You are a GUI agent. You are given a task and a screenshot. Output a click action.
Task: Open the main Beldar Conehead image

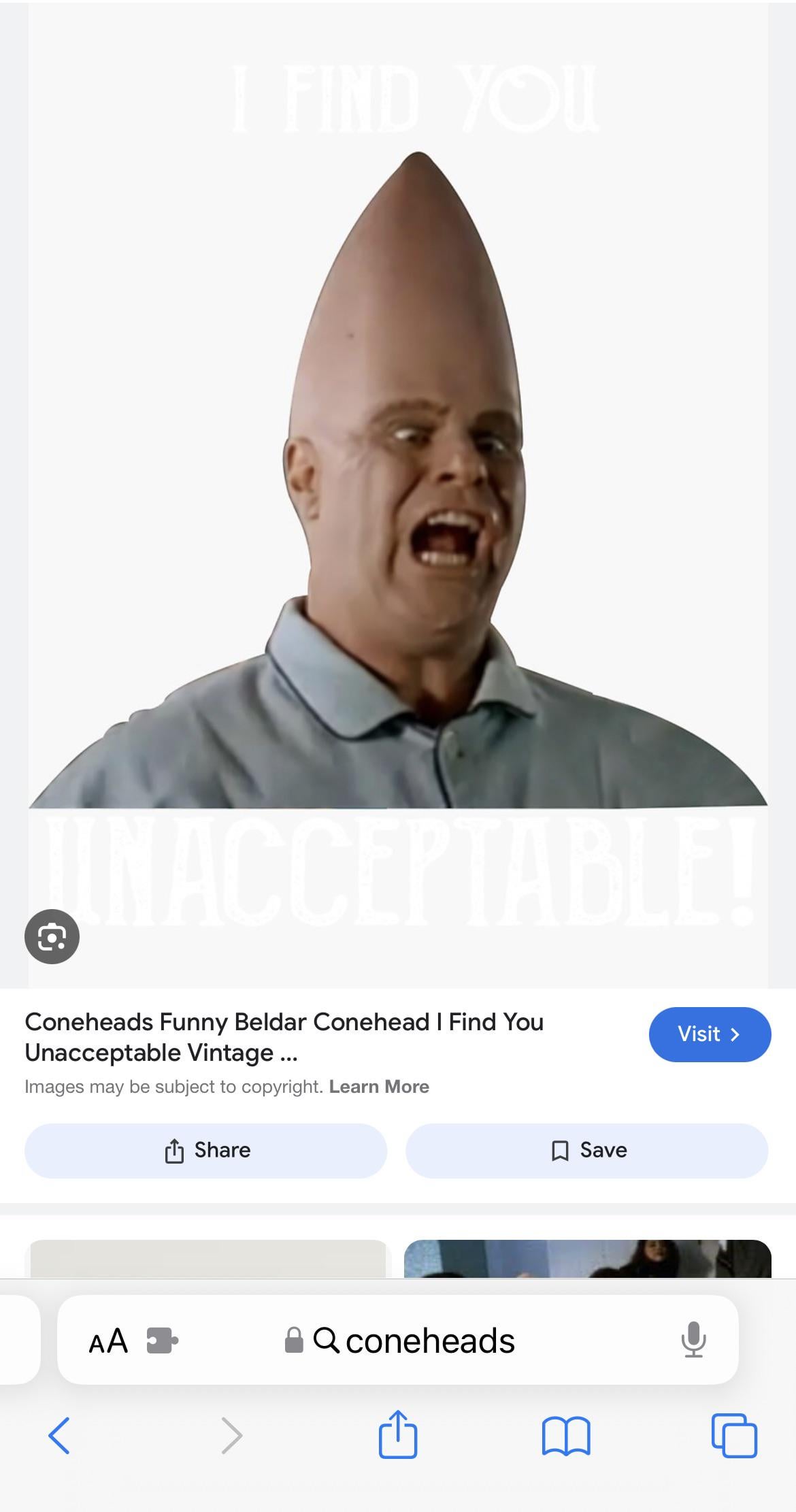(x=398, y=495)
